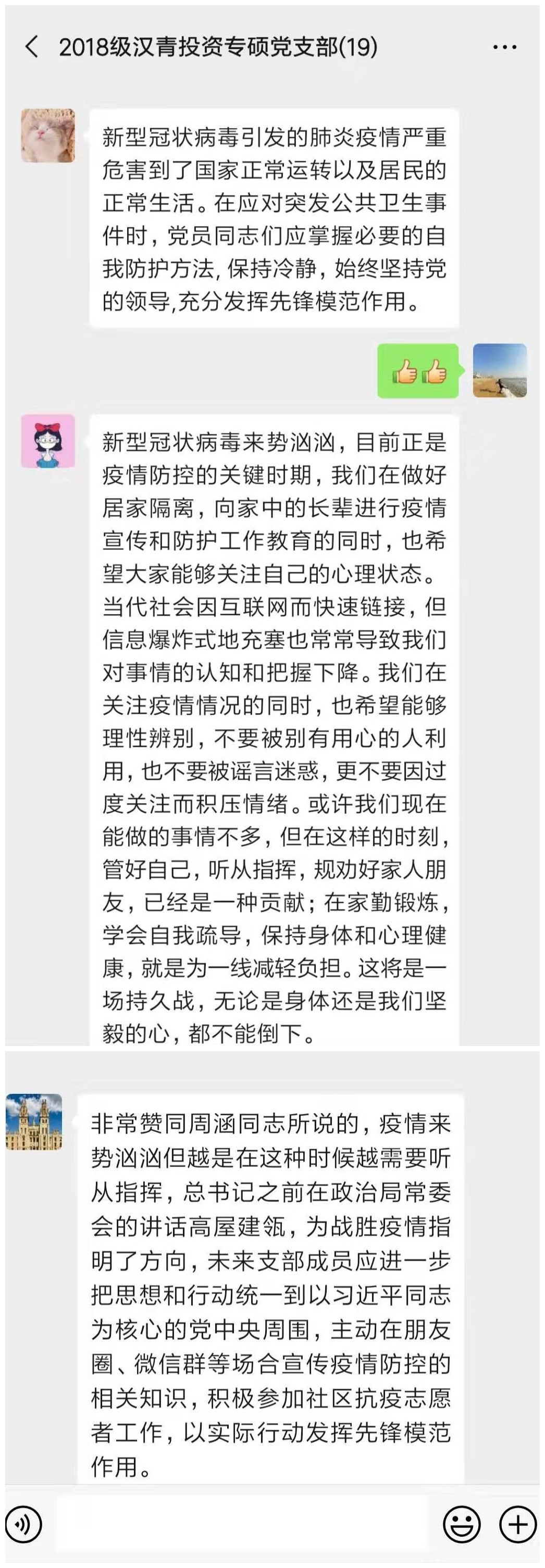
Task: Open the building avatar's profile
Action: click(34, 1122)
